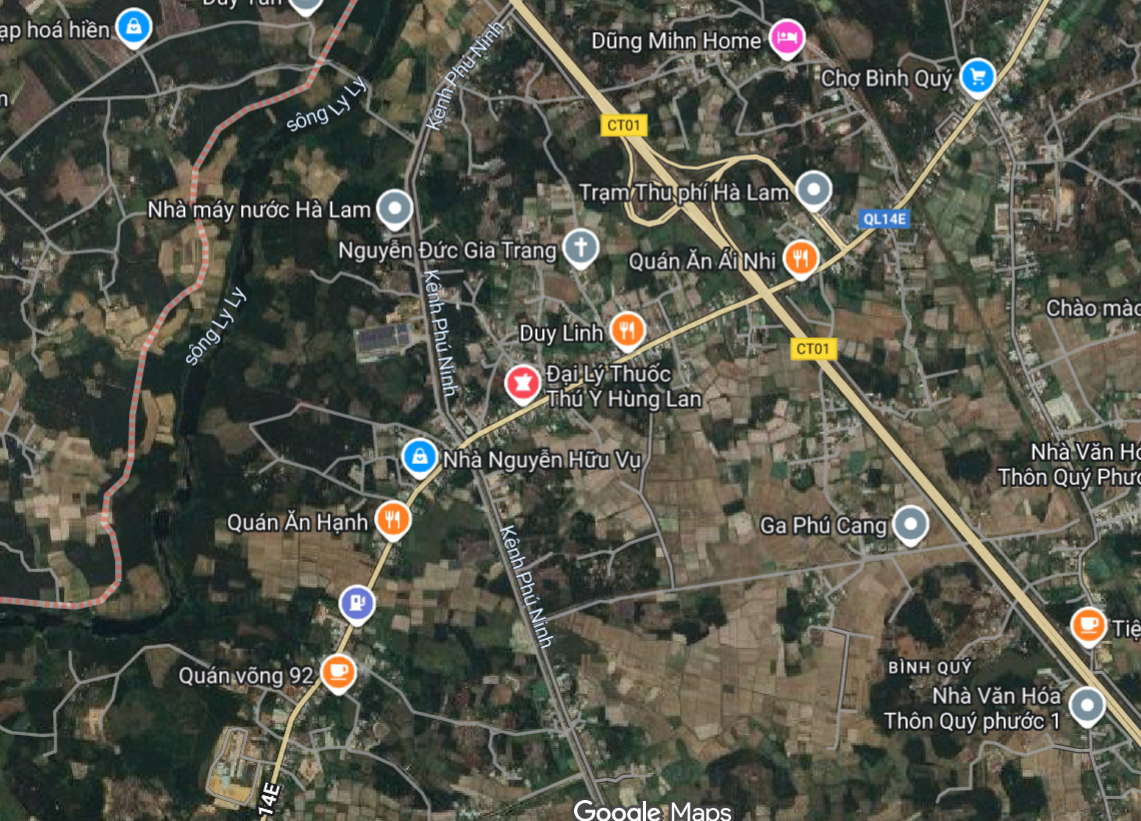The width and height of the screenshot is (1141, 821).
Task: Open the Chợ Bình Quý market pin
Action: pyautogui.click(x=977, y=76)
